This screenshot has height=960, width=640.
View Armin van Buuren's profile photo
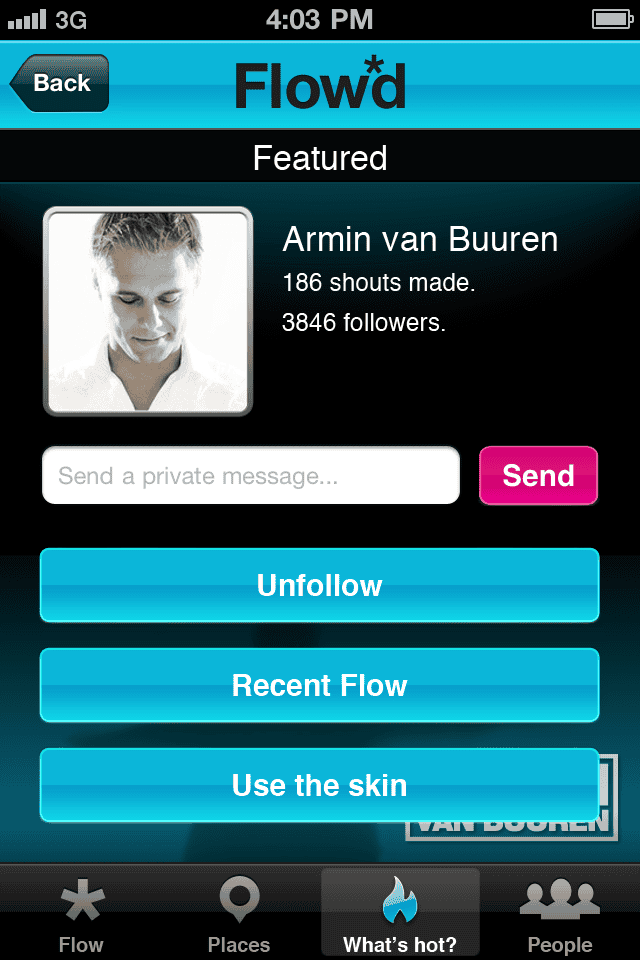148,311
